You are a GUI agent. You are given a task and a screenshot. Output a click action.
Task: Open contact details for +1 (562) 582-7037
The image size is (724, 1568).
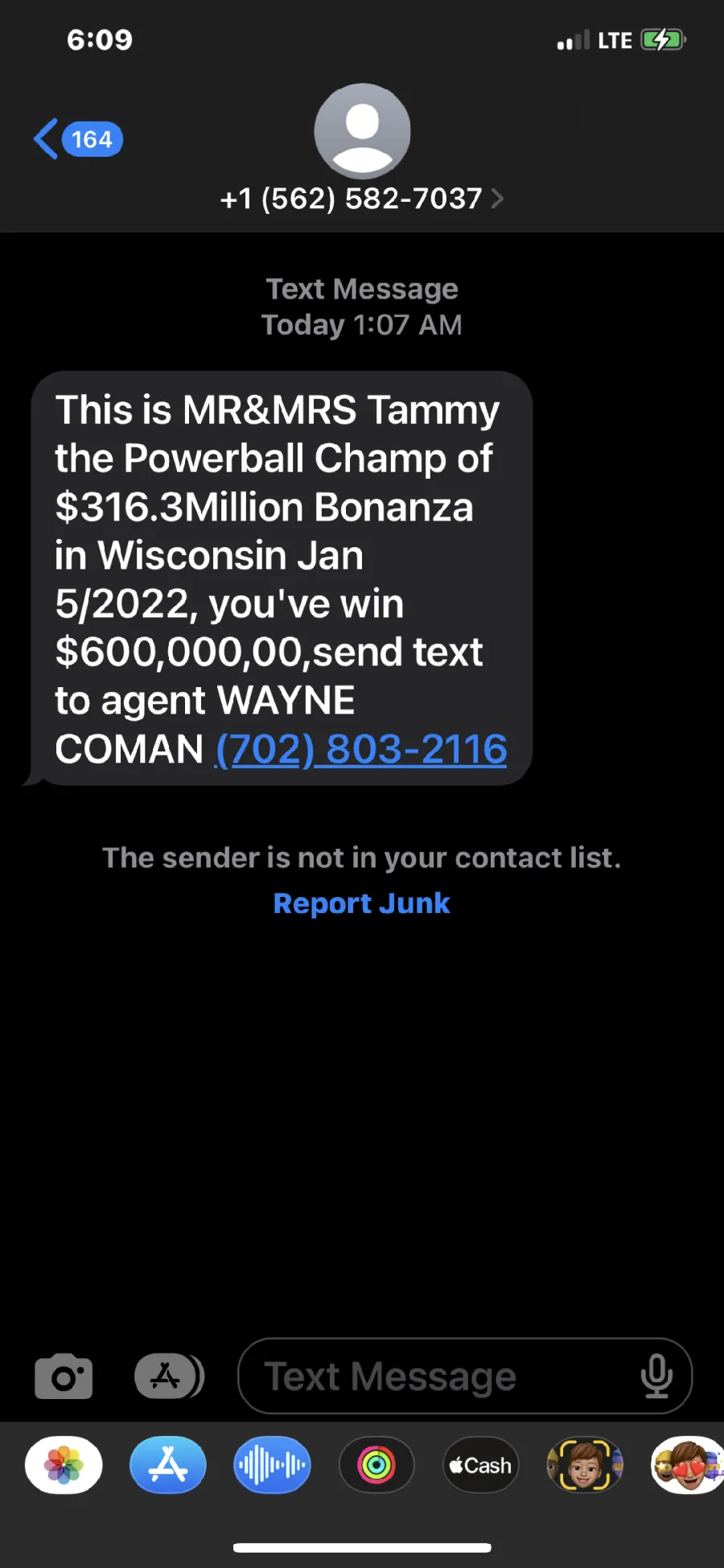click(x=362, y=198)
